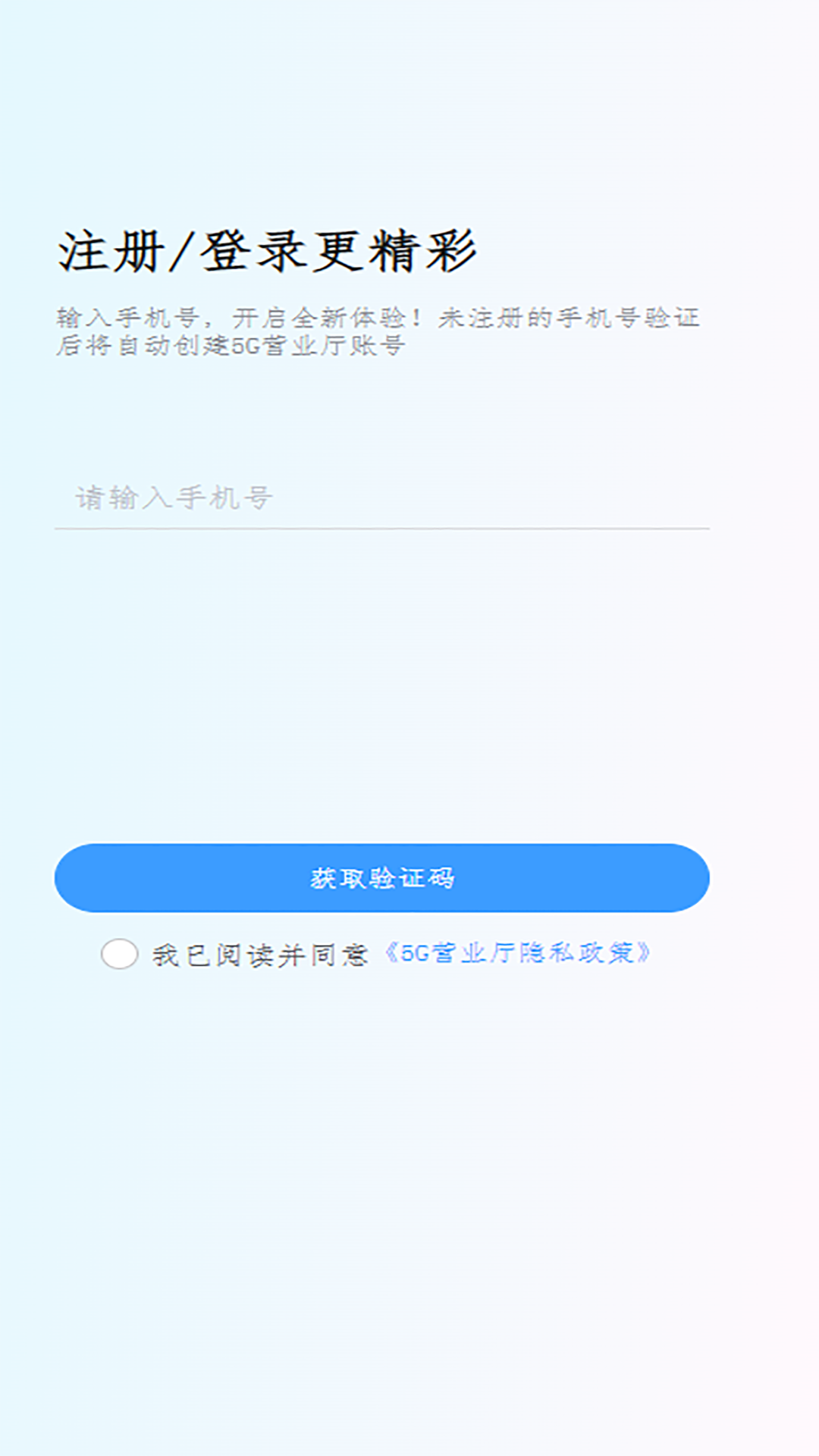Viewport: 819px width, 1456px height.
Task: Tap 获取验证码 to get verification code
Action: click(381, 877)
